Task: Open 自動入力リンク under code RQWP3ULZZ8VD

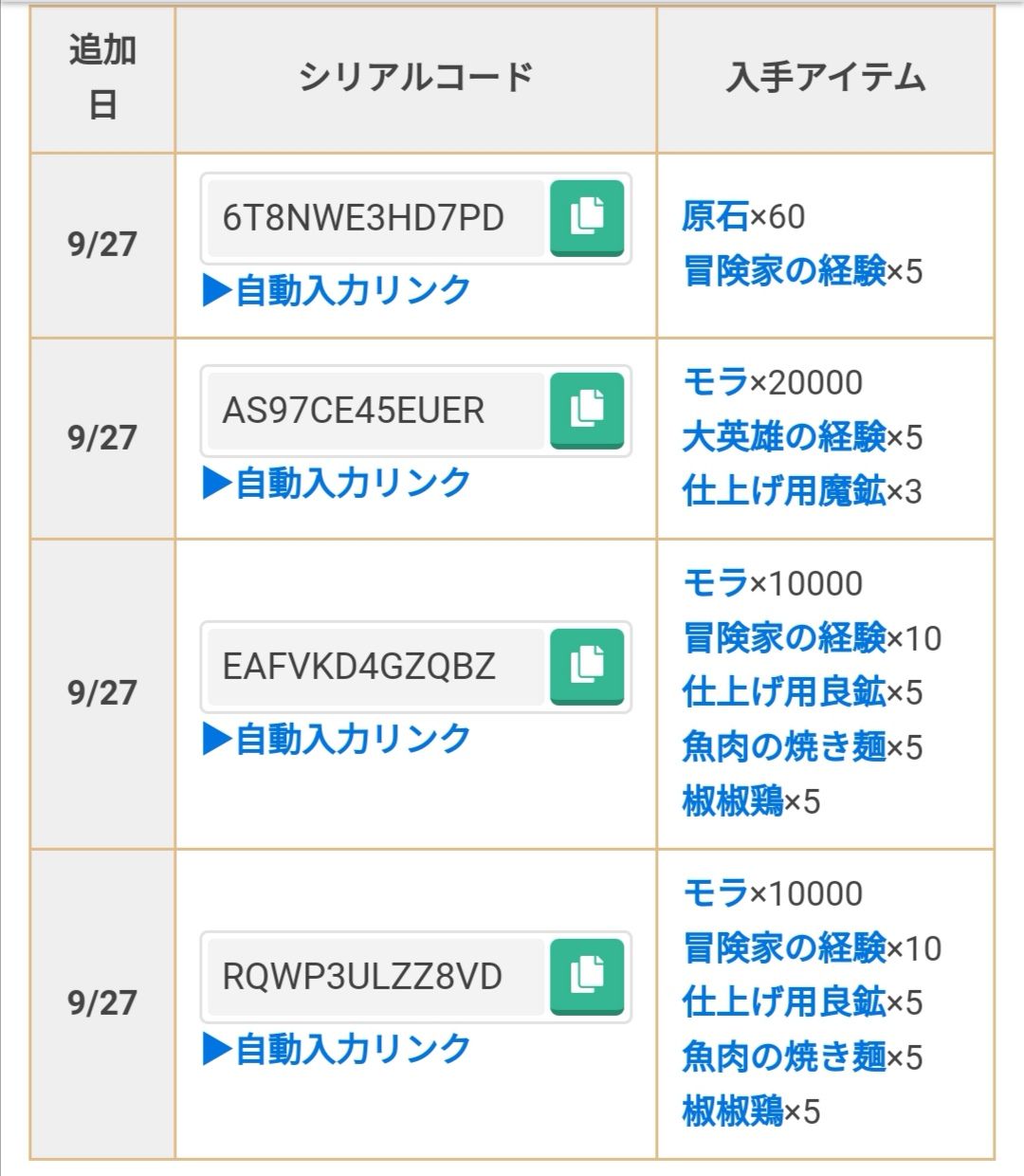Action: point(338,1049)
